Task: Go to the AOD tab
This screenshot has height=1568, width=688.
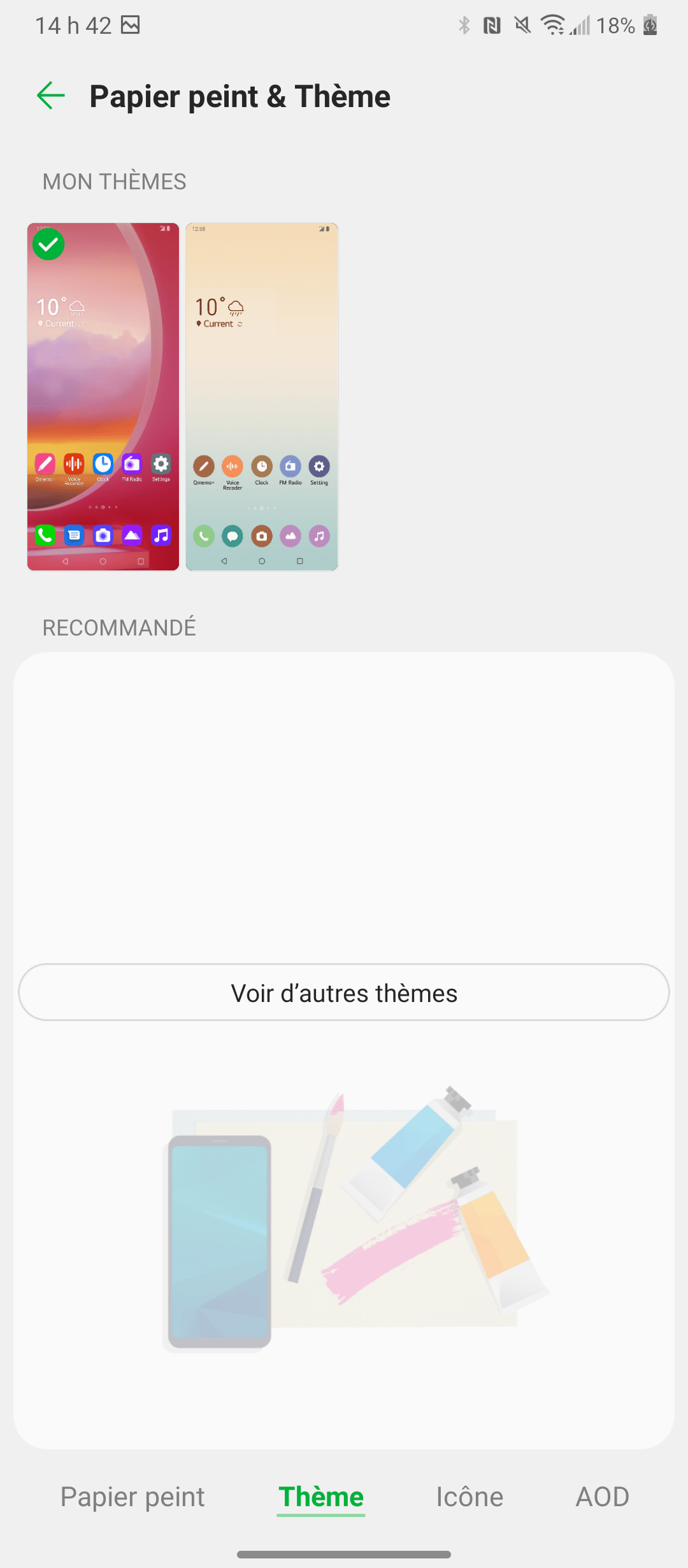Action: pyautogui.click(x=602, y=1497)
